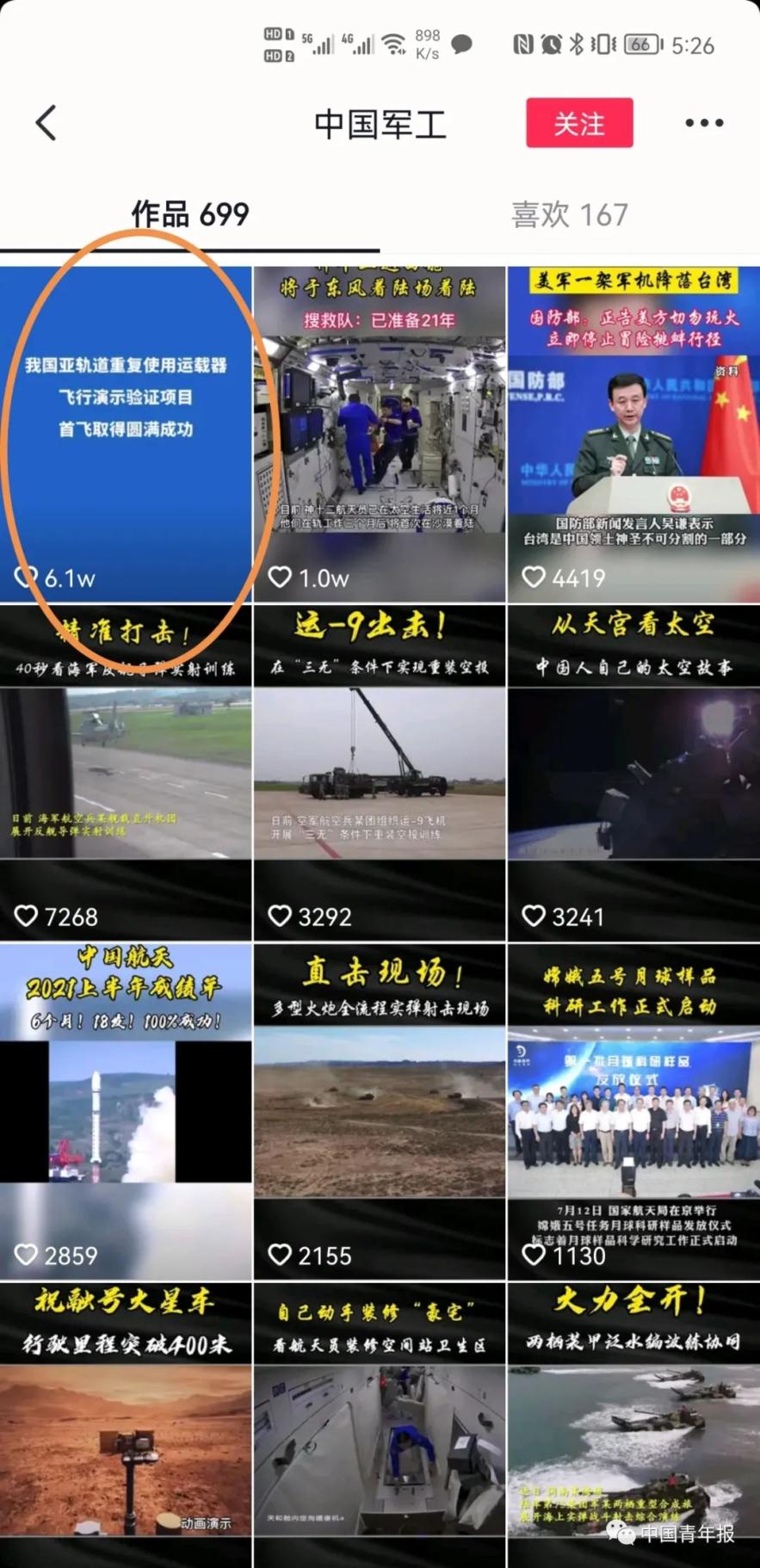Open the 东风着陆场 搜救队 video
760x1568 pixels.
pyautogui.click(x=380, y=434)
